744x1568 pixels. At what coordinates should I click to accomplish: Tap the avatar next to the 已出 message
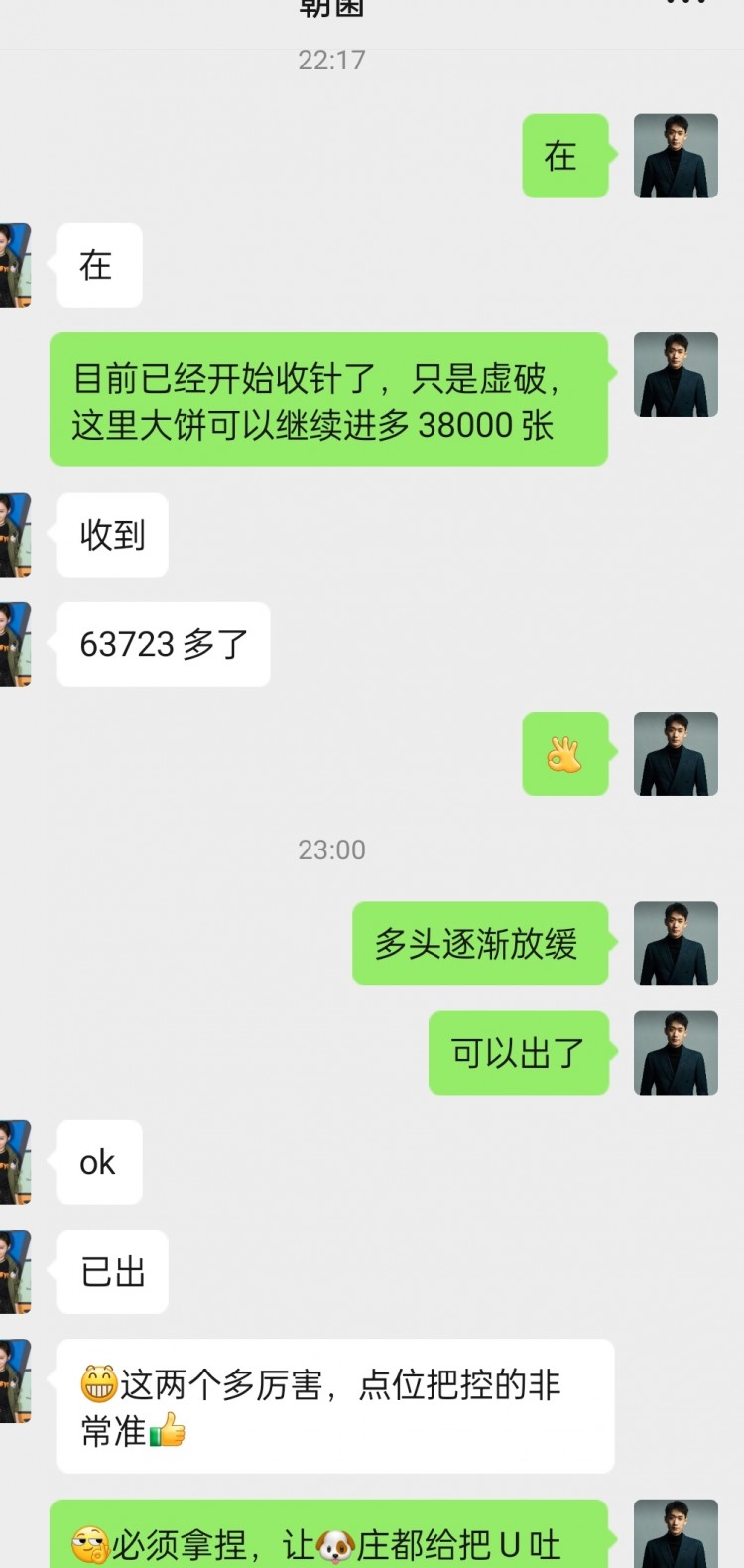[15, 1271]
